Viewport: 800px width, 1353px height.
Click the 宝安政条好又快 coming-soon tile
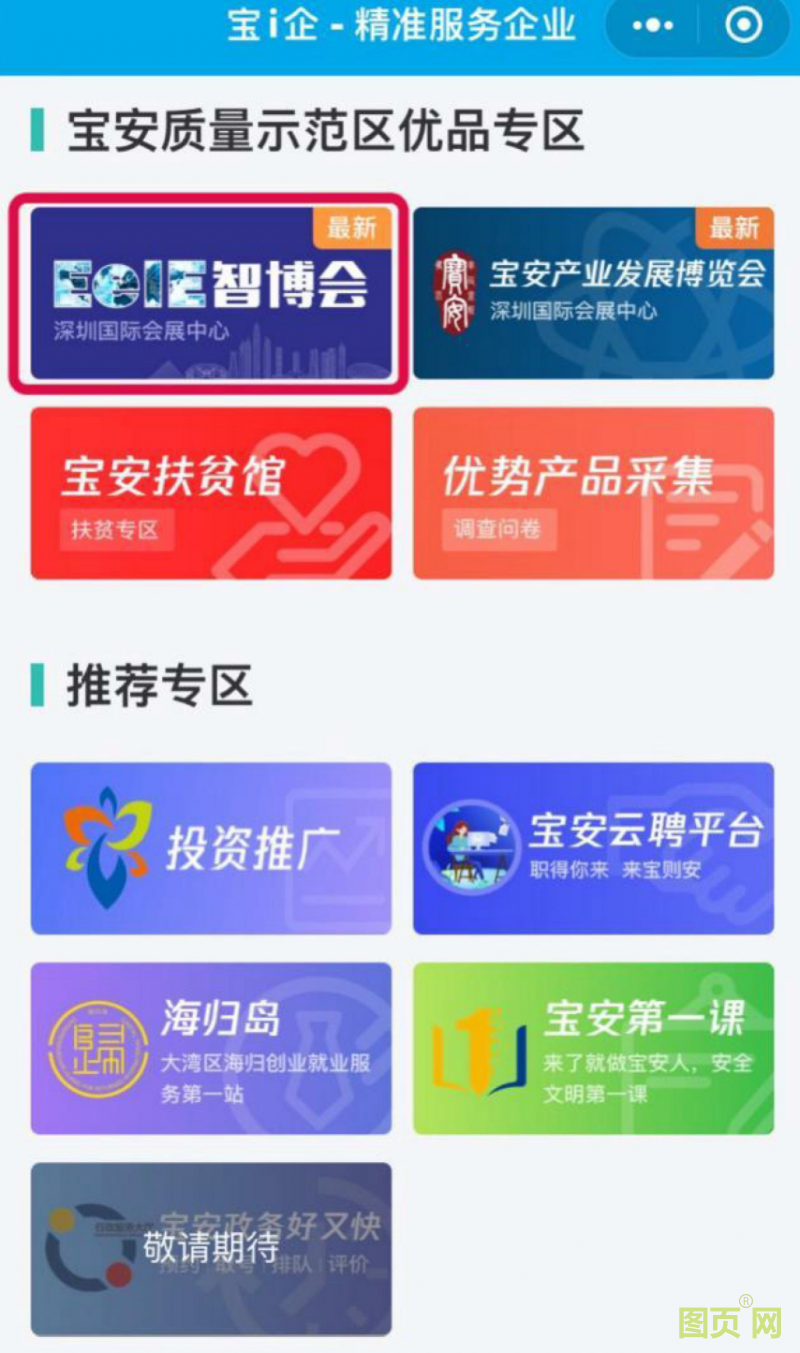210,1250
